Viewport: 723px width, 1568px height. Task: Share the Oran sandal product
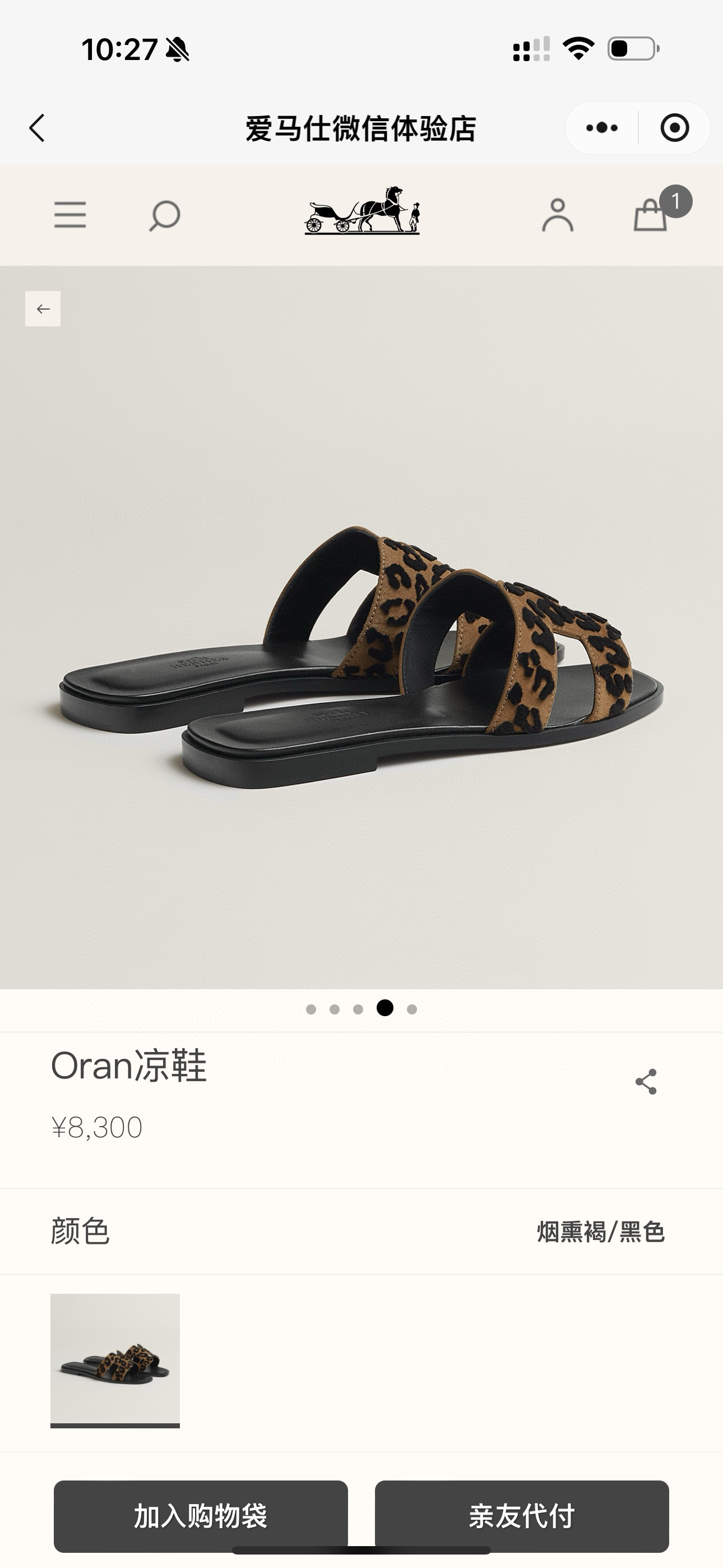[x=646, y=1082]
